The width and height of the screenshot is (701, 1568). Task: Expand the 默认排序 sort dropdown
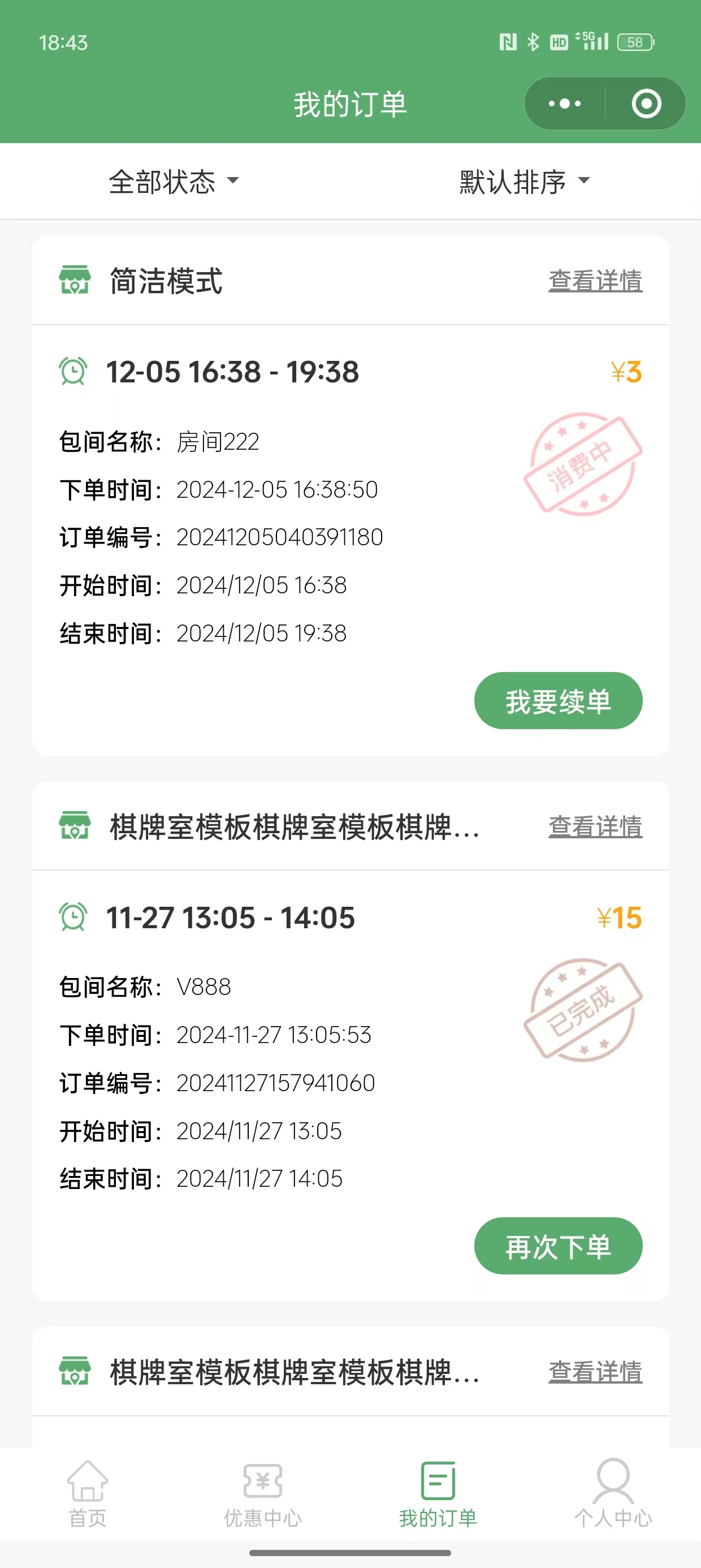tap(524, 182)
